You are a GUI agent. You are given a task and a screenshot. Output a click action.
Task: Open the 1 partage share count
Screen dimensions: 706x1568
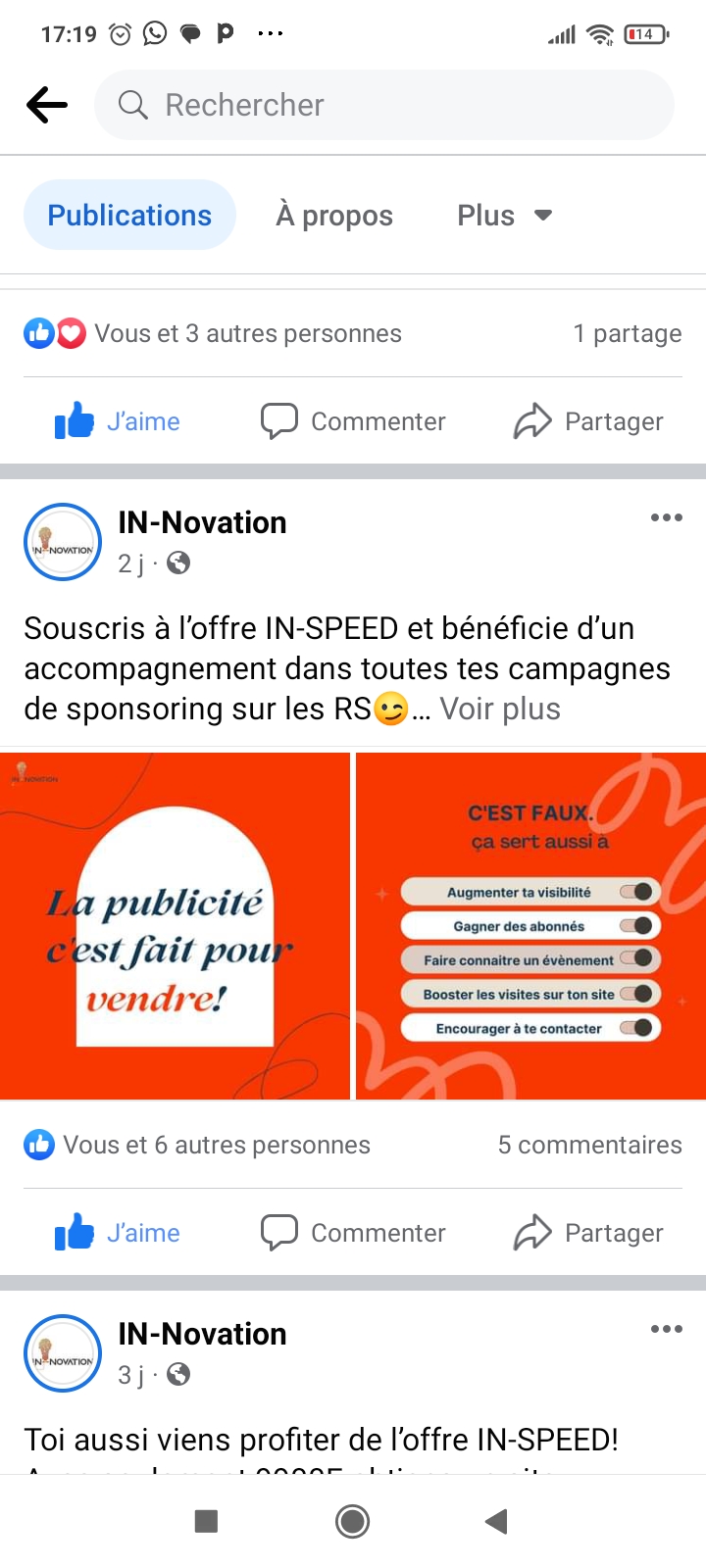[627, 333]
